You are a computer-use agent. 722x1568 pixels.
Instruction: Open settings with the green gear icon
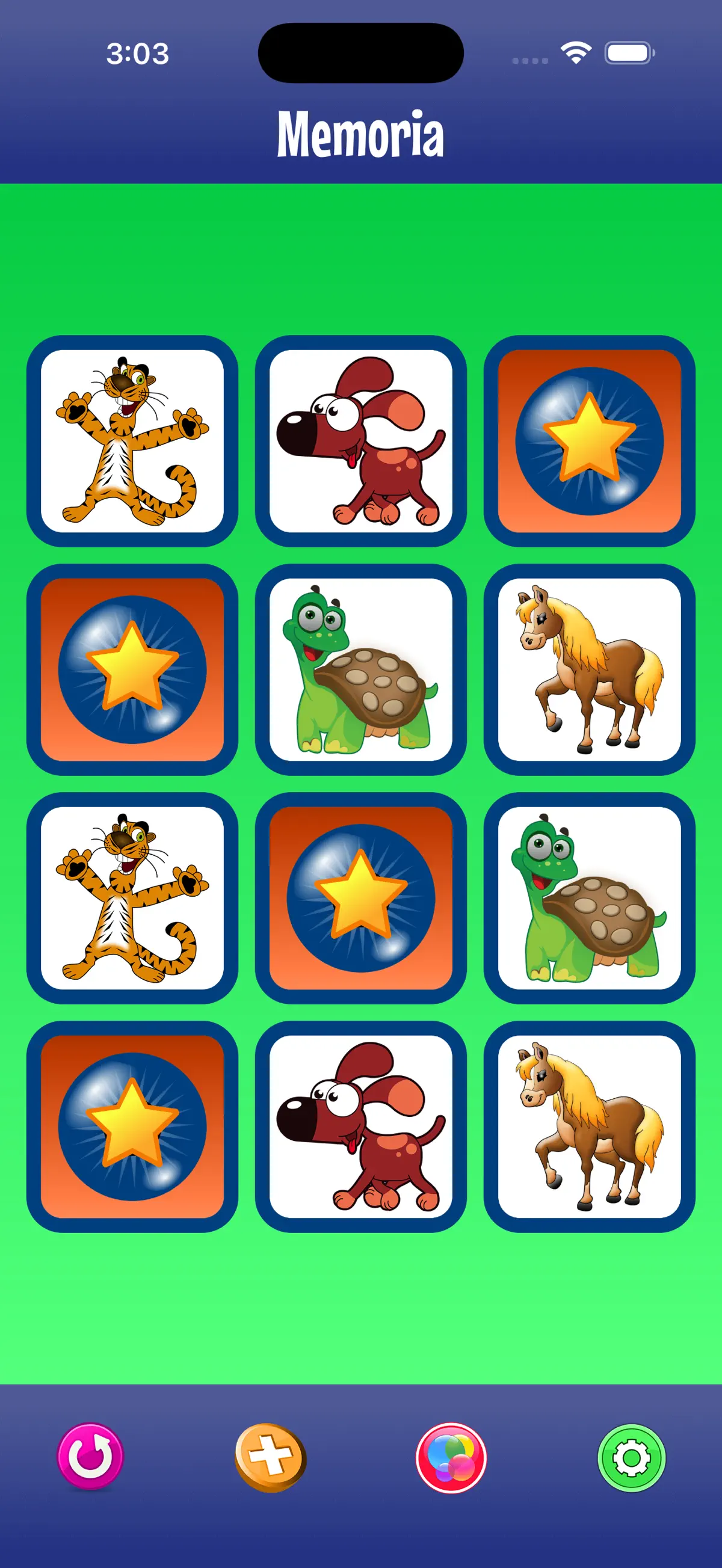[x=631, y=1458]
